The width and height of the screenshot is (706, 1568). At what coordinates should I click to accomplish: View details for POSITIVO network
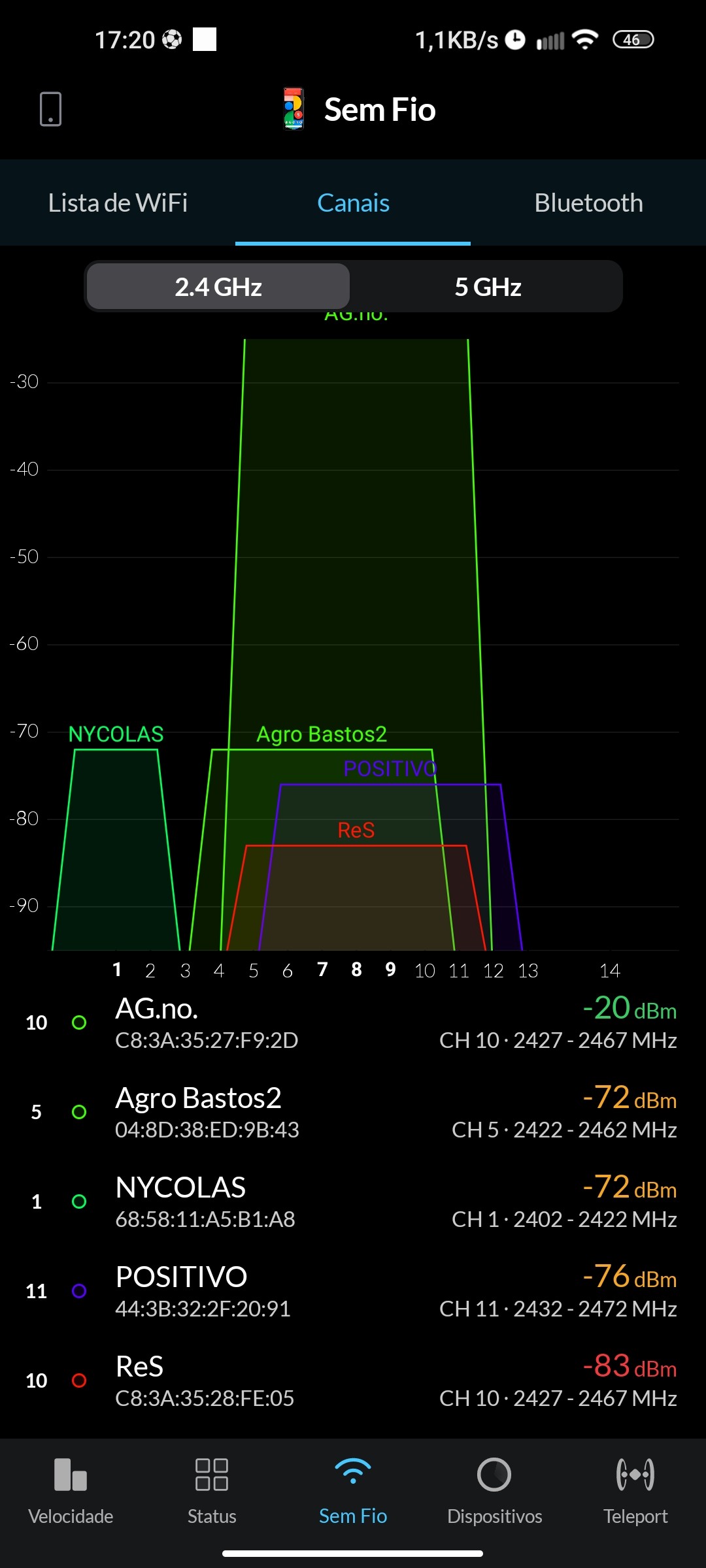pos(353,1292)
